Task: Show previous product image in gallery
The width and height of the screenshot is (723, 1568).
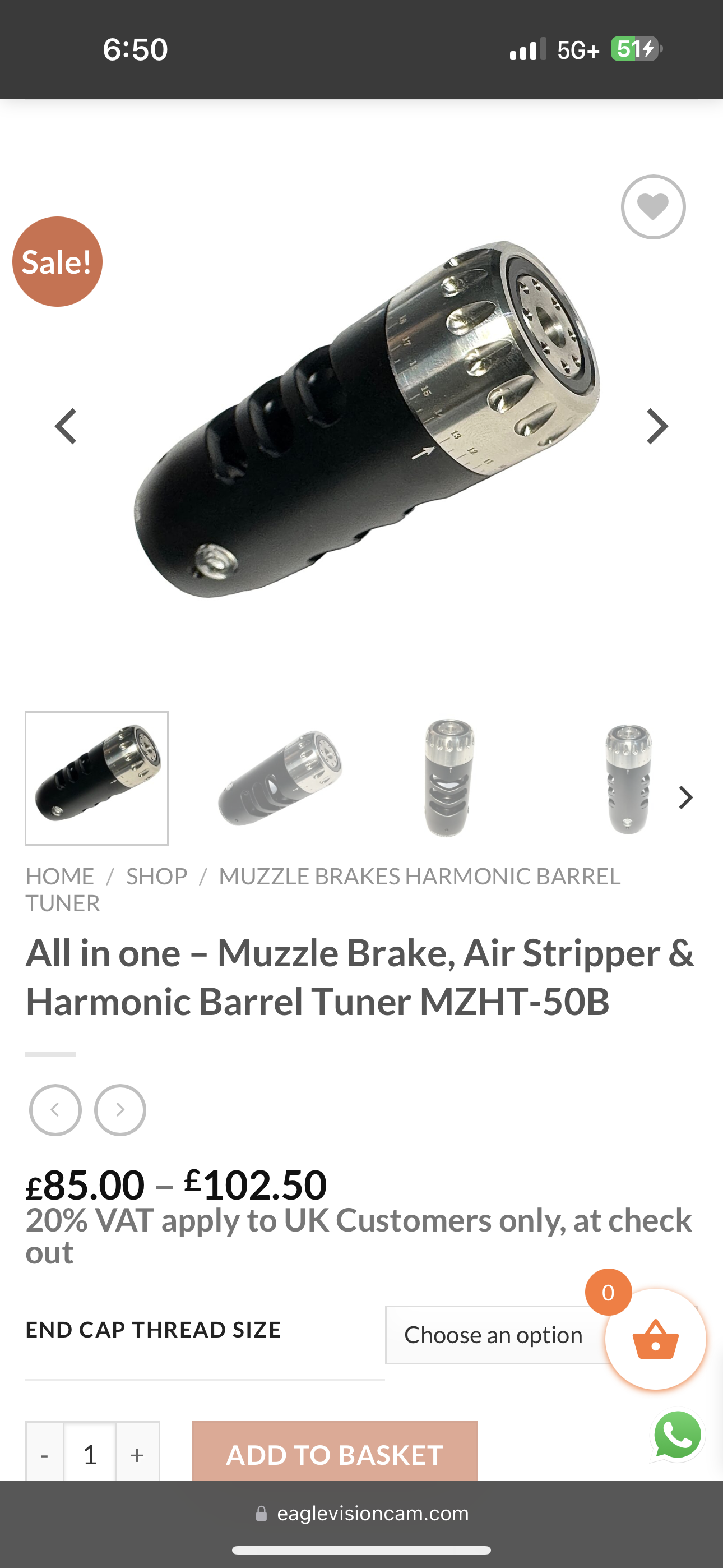Action: 66,426
